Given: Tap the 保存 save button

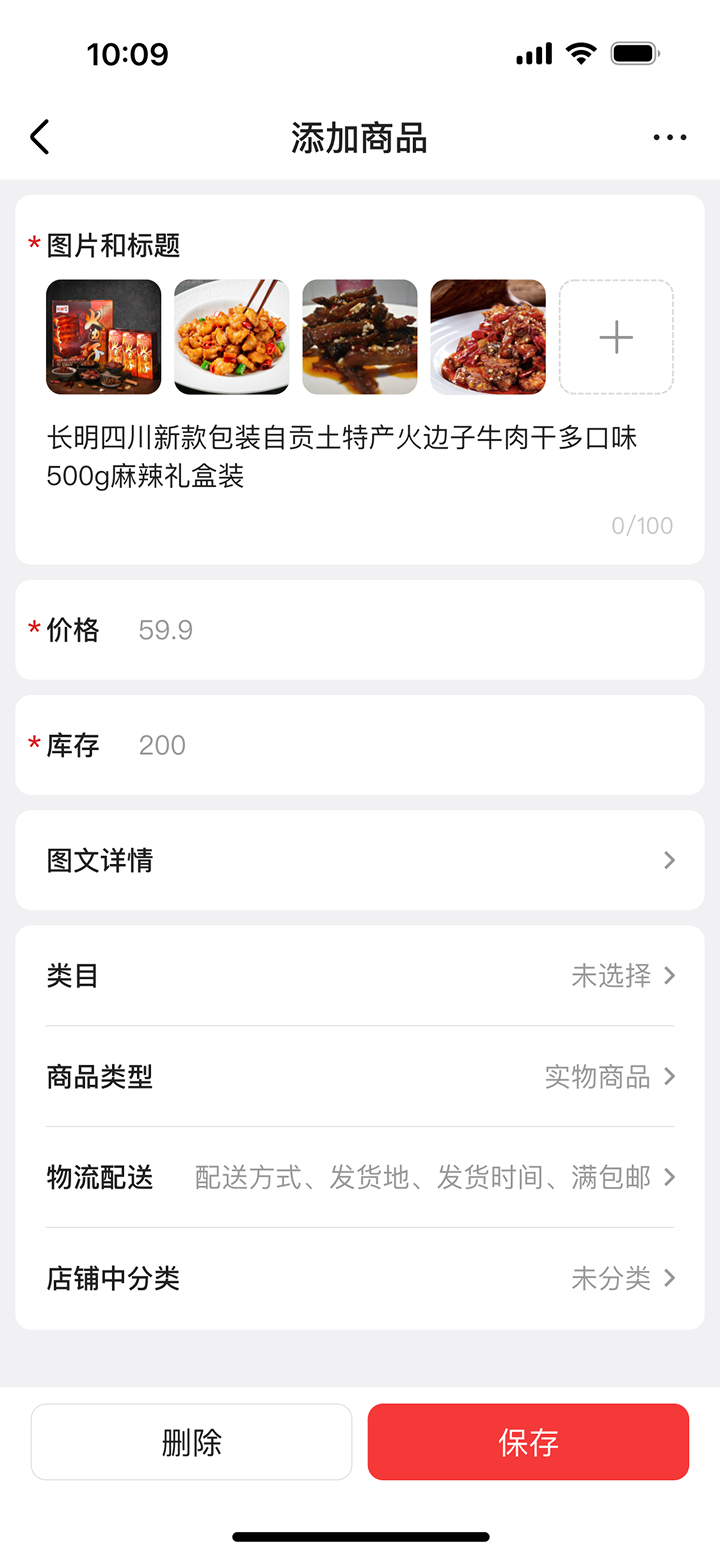Looking at the screenshot, I should point(527,1441).
